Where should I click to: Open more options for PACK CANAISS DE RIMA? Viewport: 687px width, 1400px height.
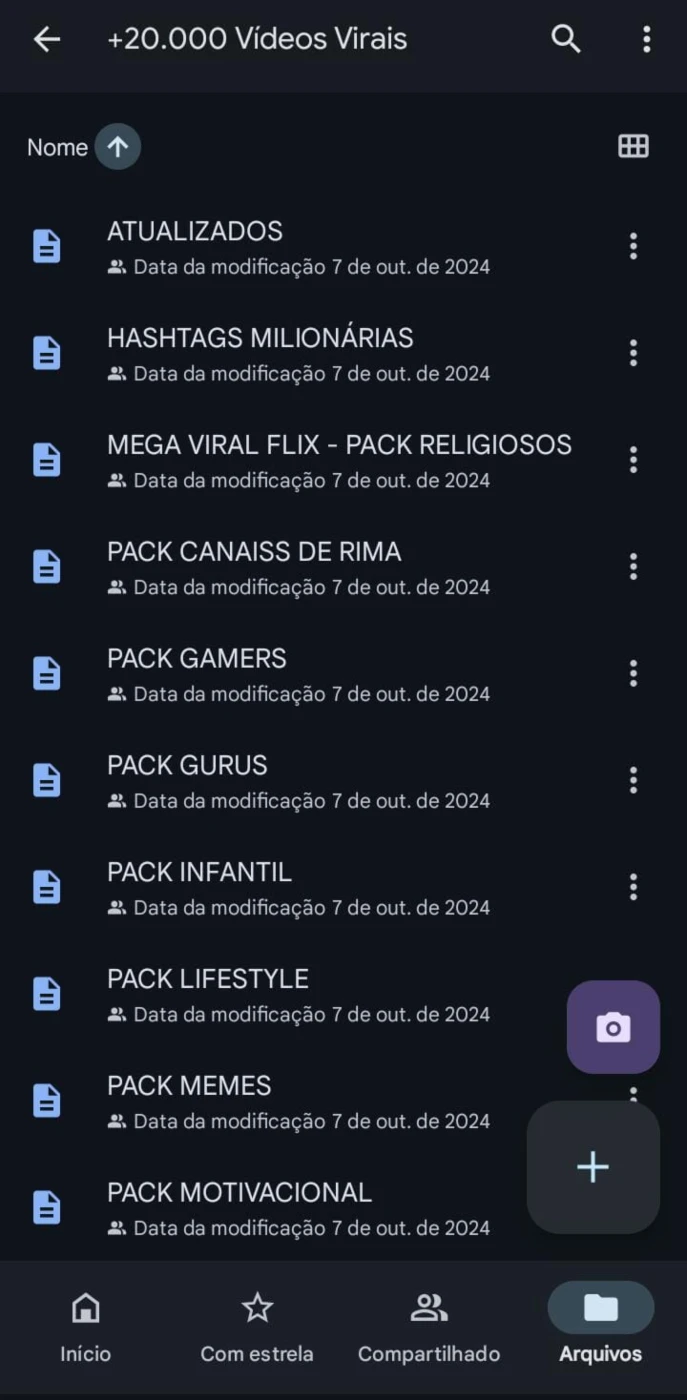633,567
